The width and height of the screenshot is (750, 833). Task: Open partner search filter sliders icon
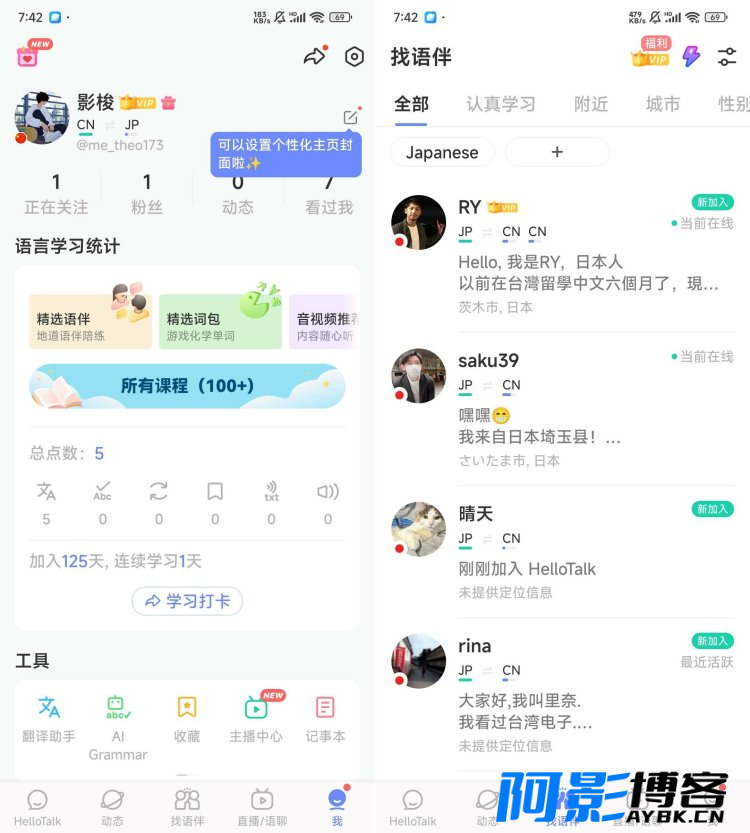(x=727, y=57)
